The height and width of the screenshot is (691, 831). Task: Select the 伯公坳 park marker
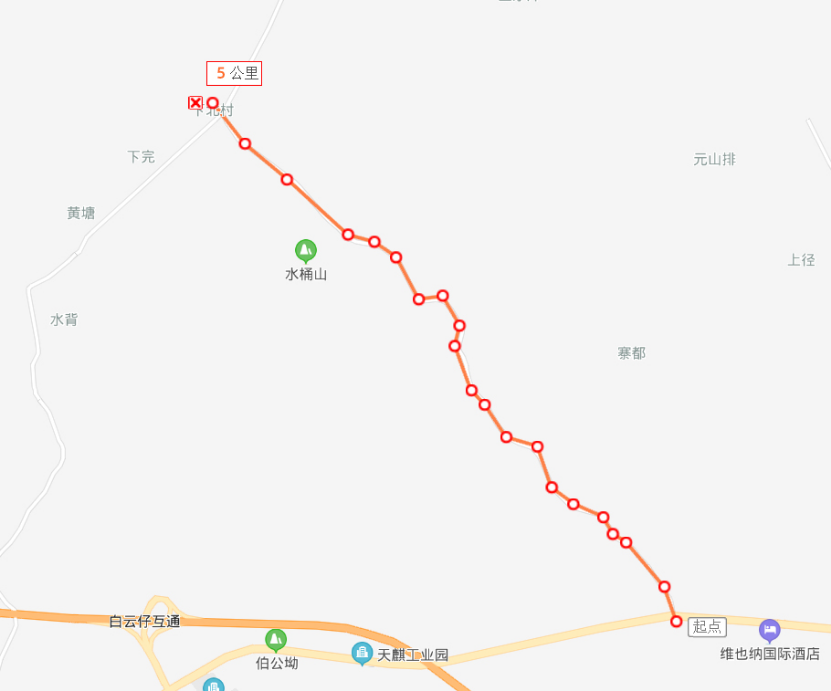coord(275,640)
